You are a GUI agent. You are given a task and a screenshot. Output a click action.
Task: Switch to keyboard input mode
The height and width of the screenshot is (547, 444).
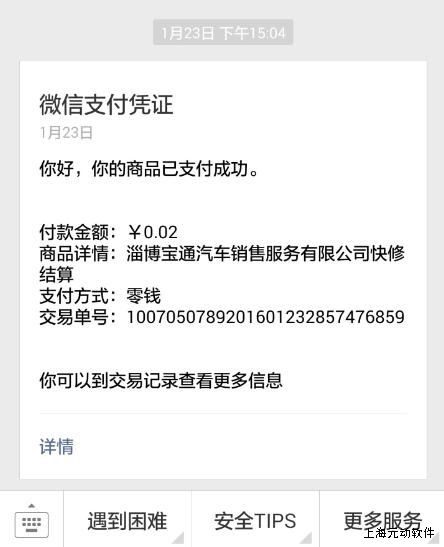(31, 520)
